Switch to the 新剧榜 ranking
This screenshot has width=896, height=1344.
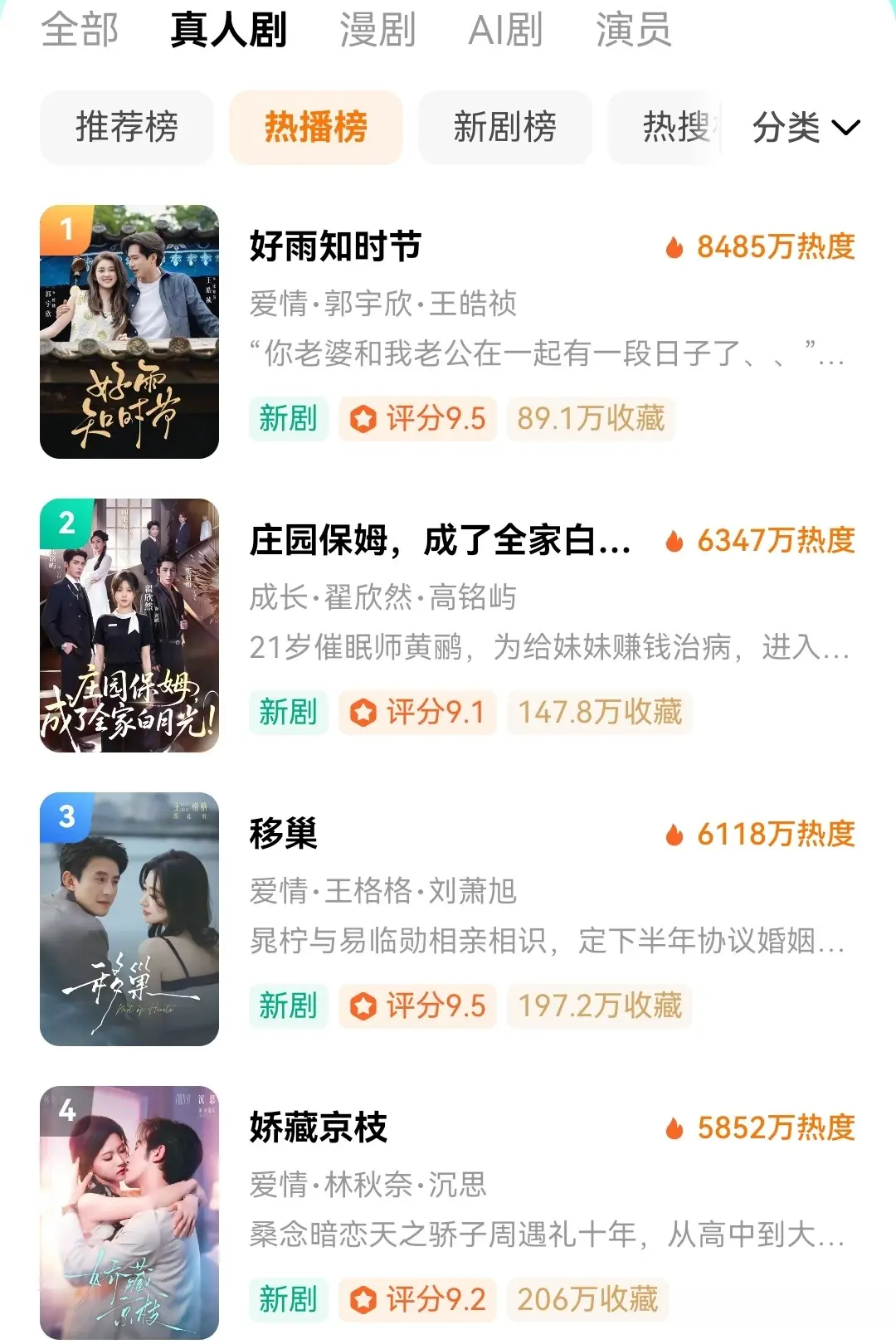click(505, 127)
